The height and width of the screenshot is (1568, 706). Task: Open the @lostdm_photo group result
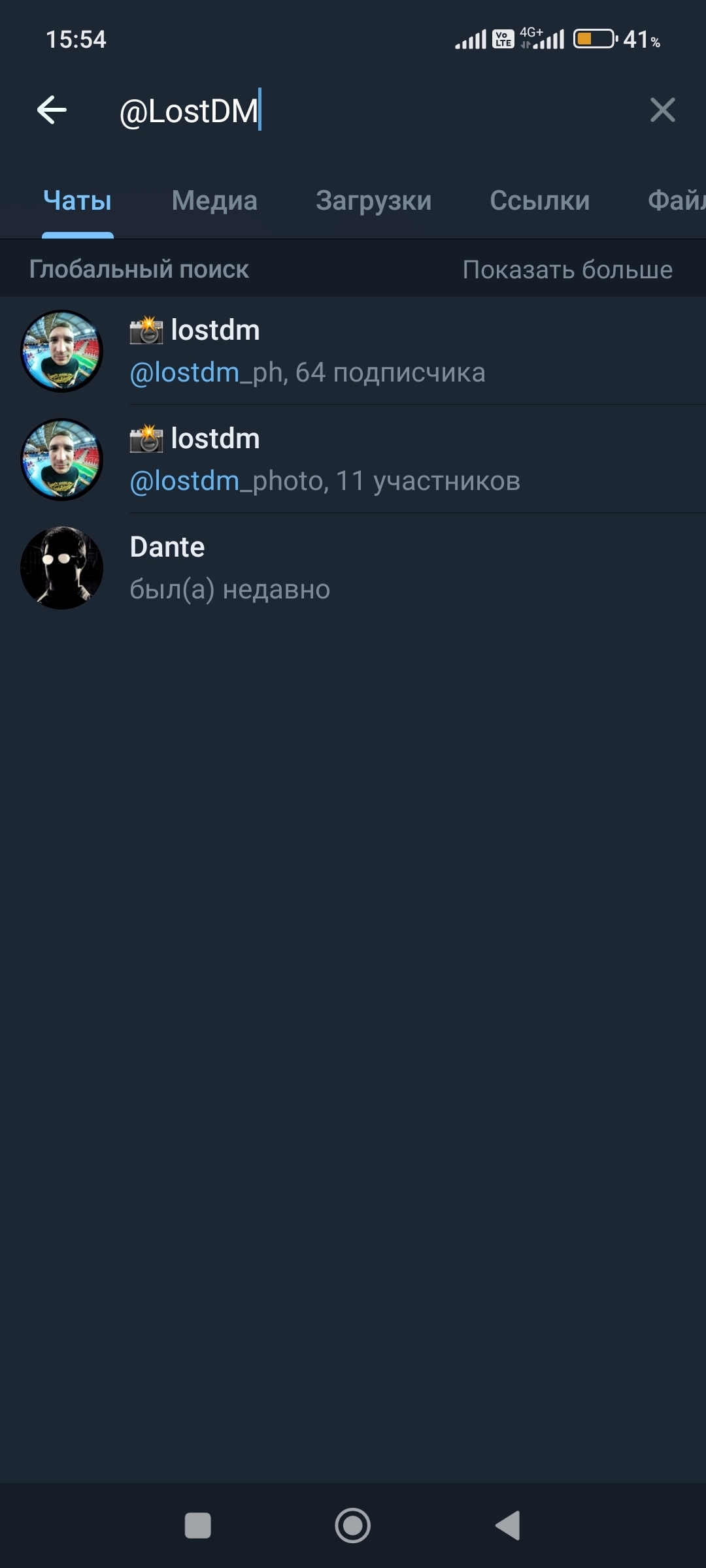(x=353, y=460)
